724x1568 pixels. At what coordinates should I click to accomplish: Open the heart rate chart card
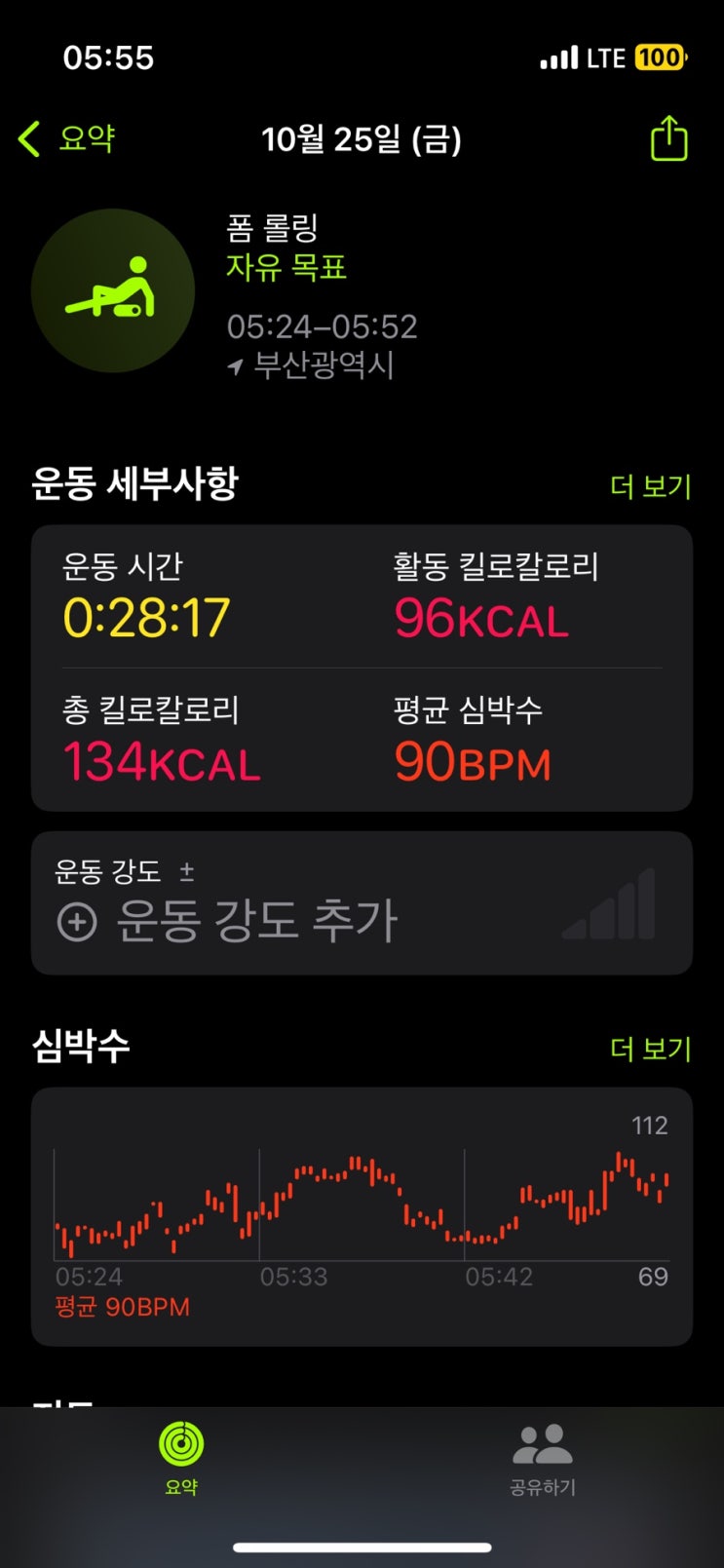point(362,1216)
